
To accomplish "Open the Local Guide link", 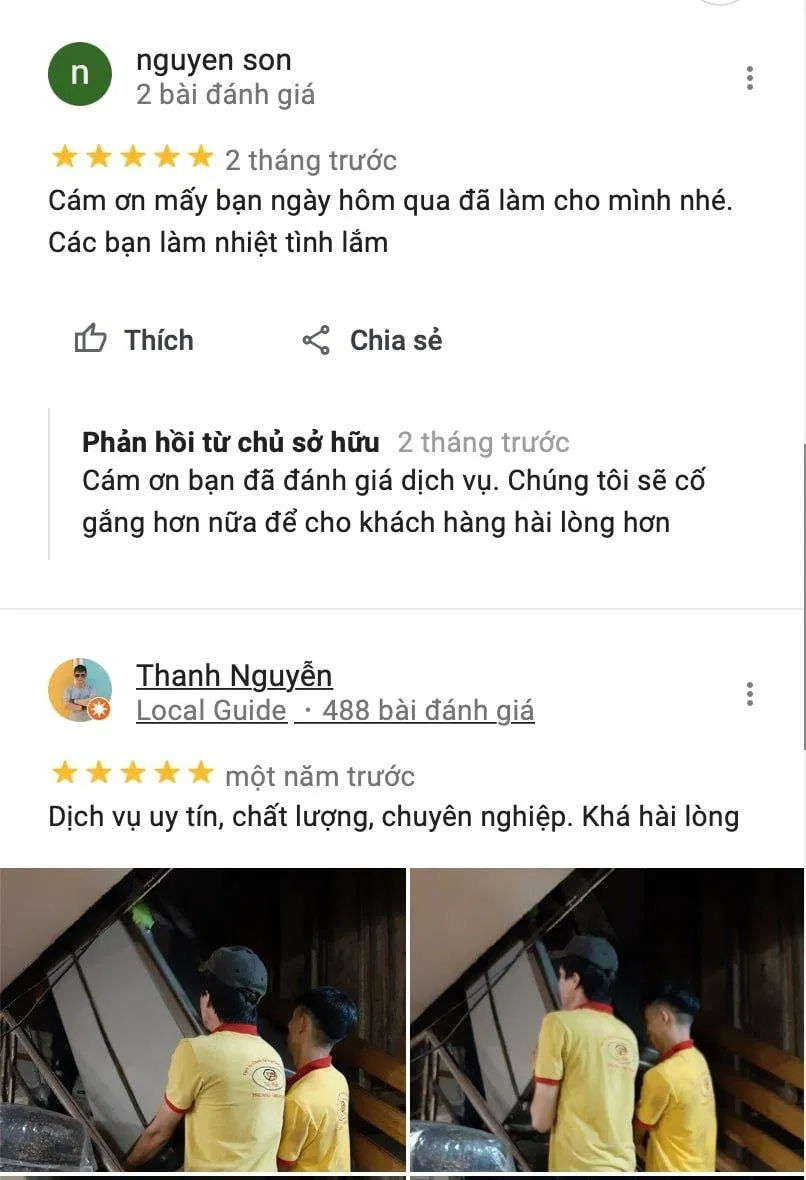I will pyautogui.click(x=210, y=710).
